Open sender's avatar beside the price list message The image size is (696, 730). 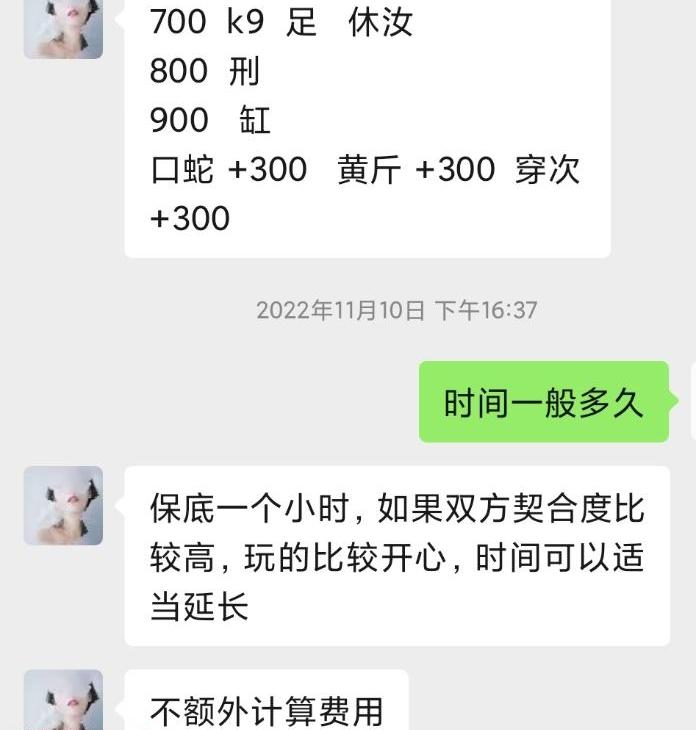[63, 26]
